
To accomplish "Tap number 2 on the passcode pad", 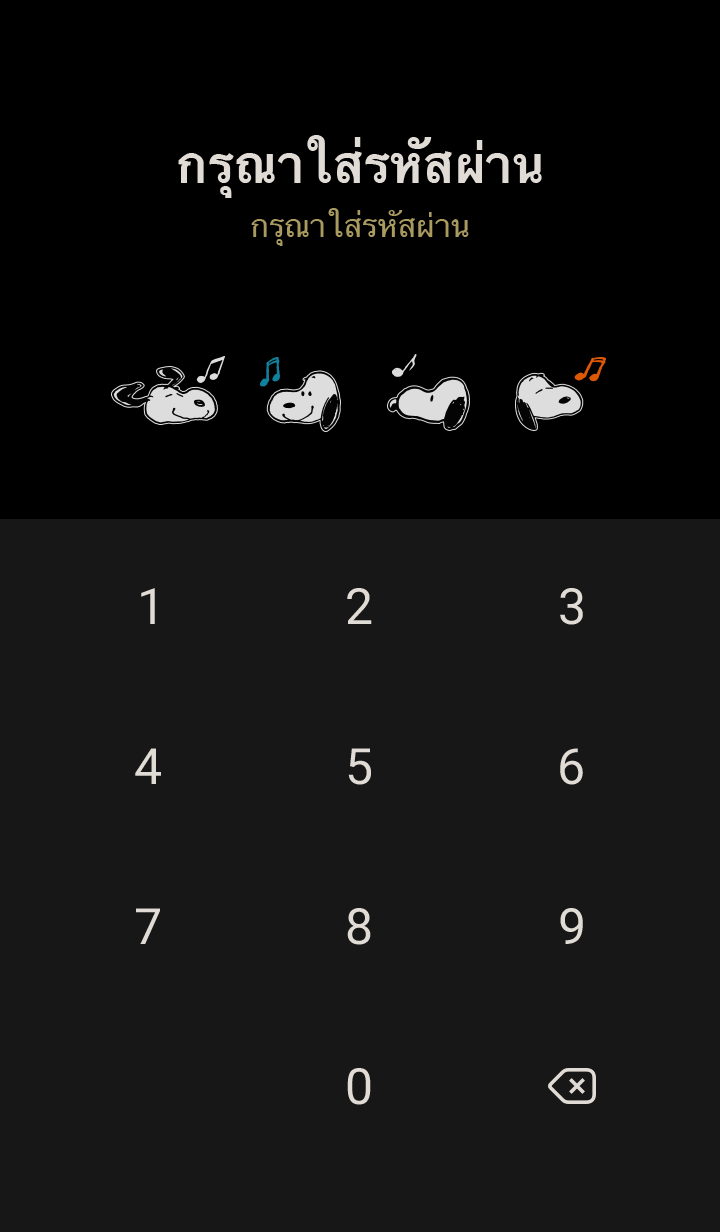I will click(359, 607).
